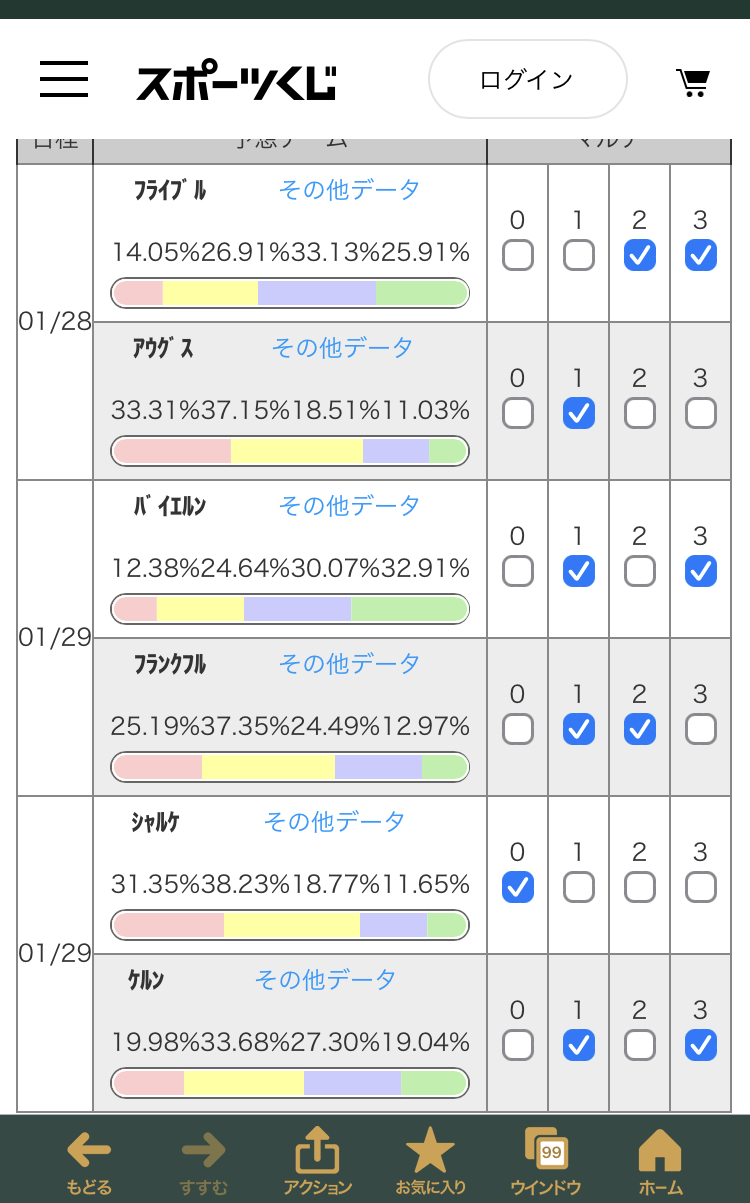Uncheck the 3 box for フライブル
Viewport: 750px width, 1203px height.
[701, 255]
